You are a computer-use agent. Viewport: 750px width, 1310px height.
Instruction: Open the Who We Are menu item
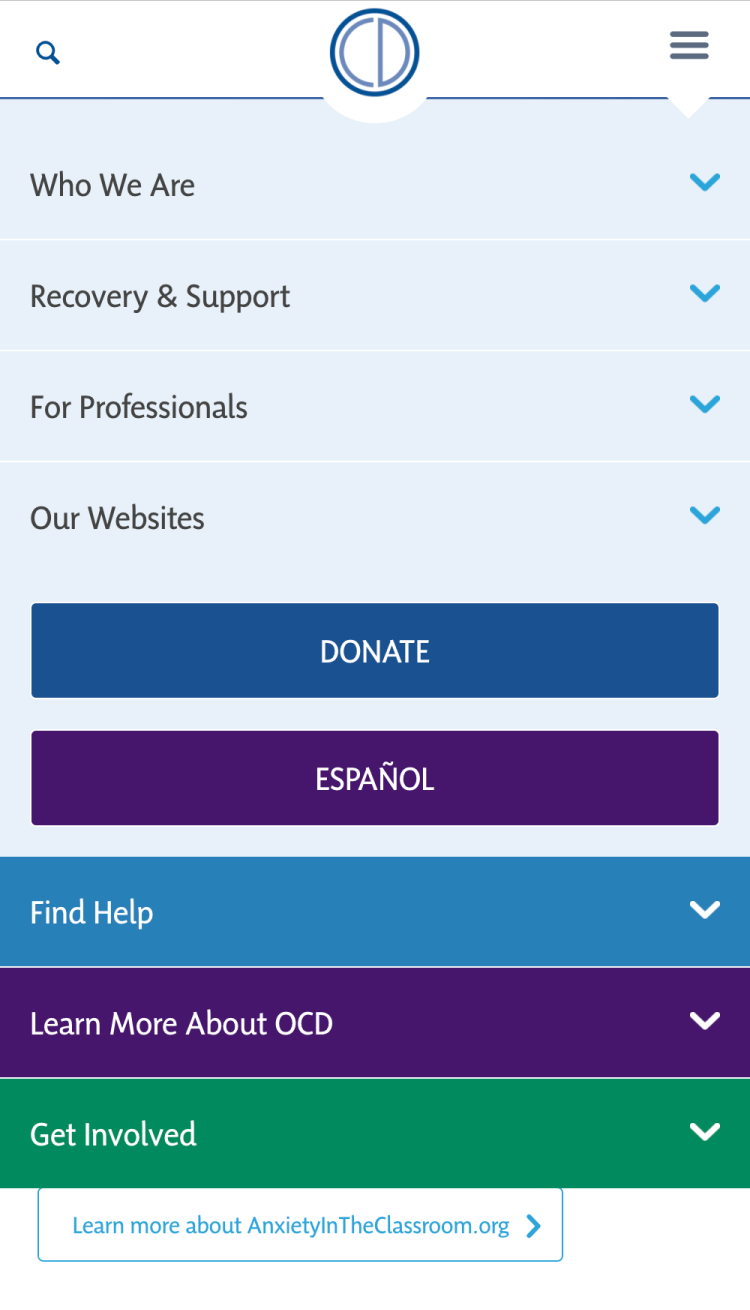(x=112, y=185)
